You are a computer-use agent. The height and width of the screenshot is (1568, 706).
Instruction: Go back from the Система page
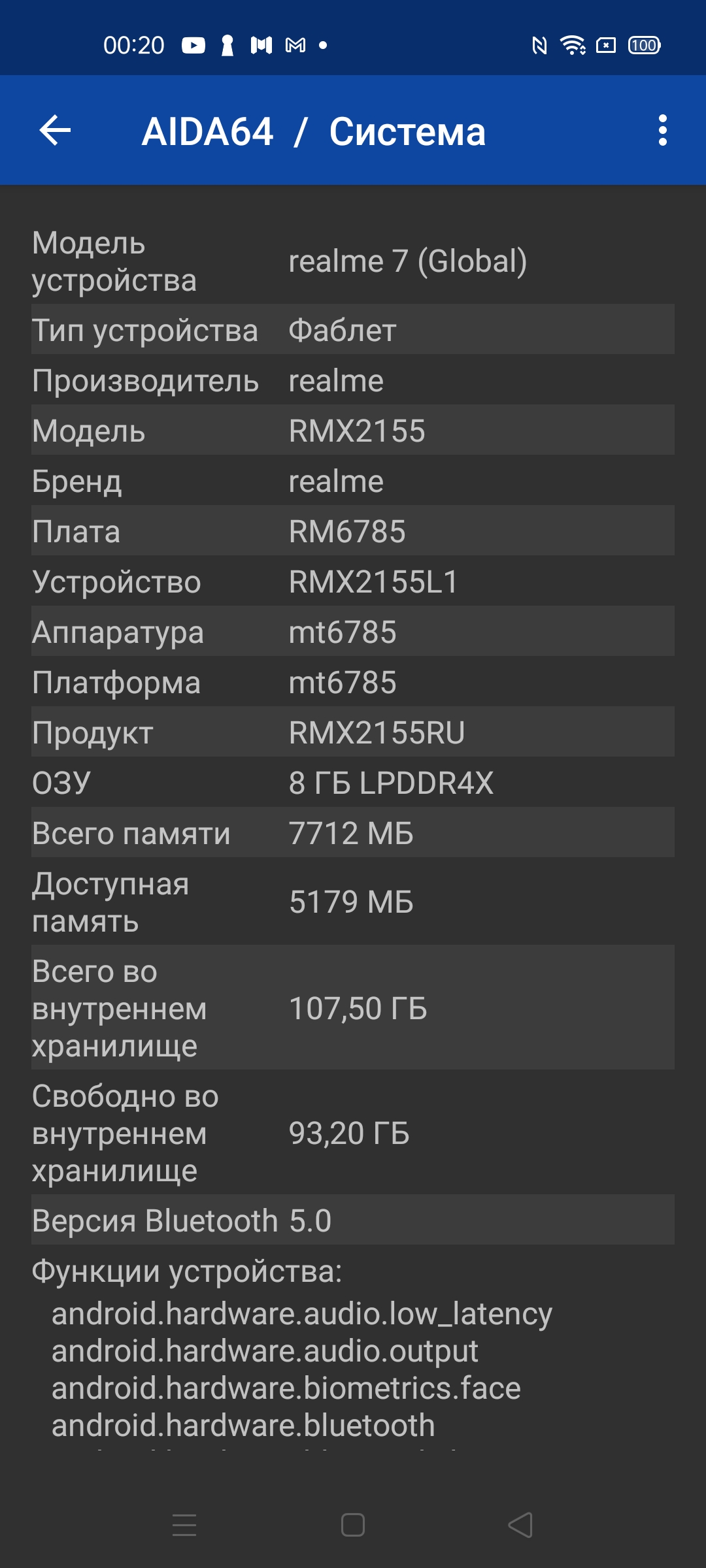(x=56, y=131)
